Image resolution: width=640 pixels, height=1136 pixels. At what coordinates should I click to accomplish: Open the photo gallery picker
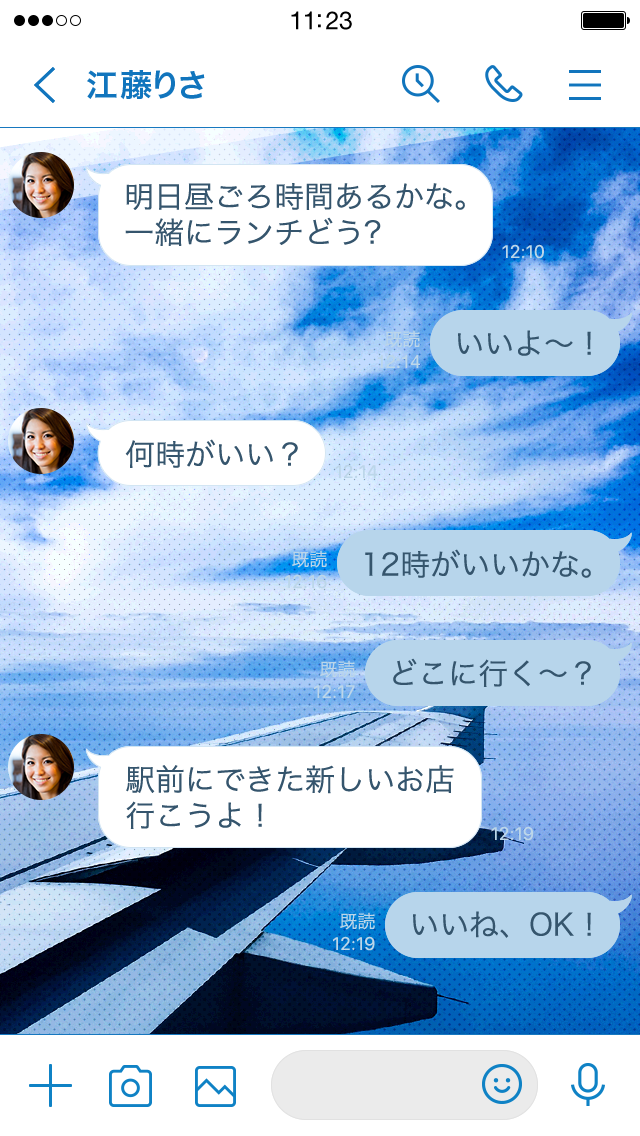[x=215, y=1086]
